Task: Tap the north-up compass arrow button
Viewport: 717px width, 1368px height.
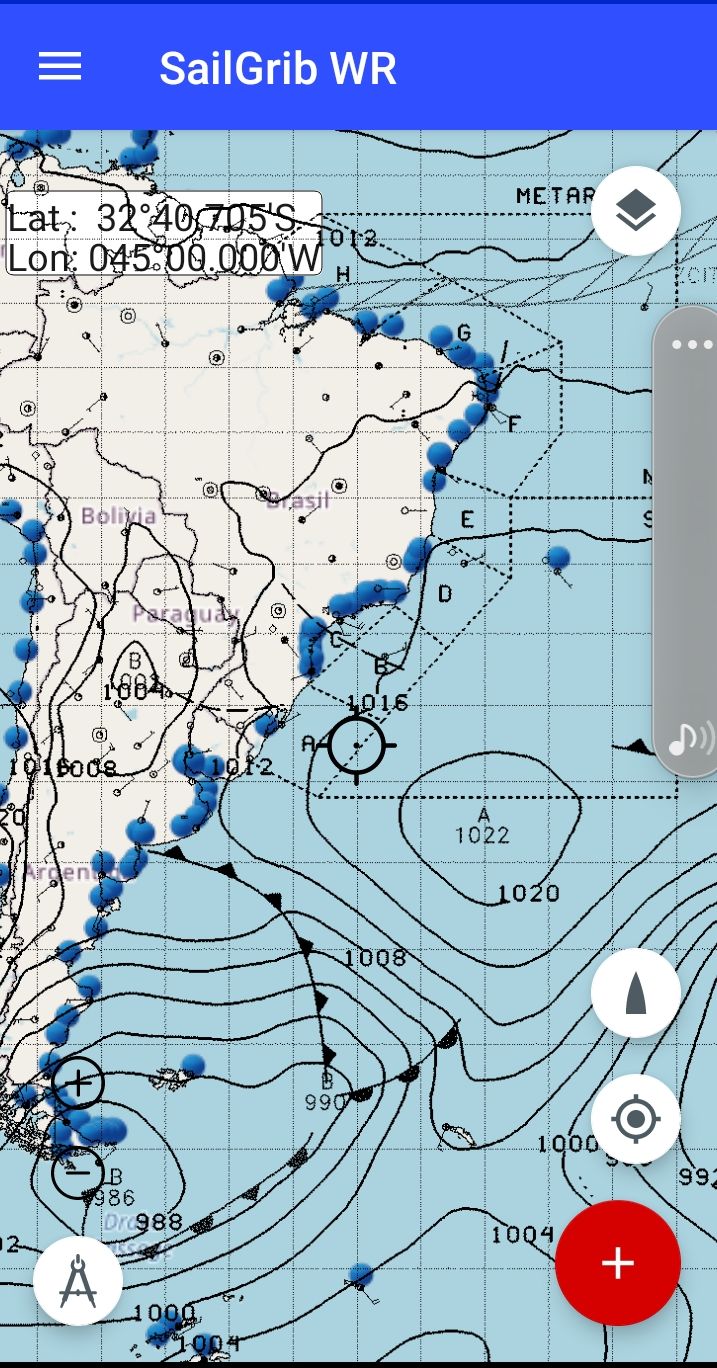Action: (x=636, y=993)
